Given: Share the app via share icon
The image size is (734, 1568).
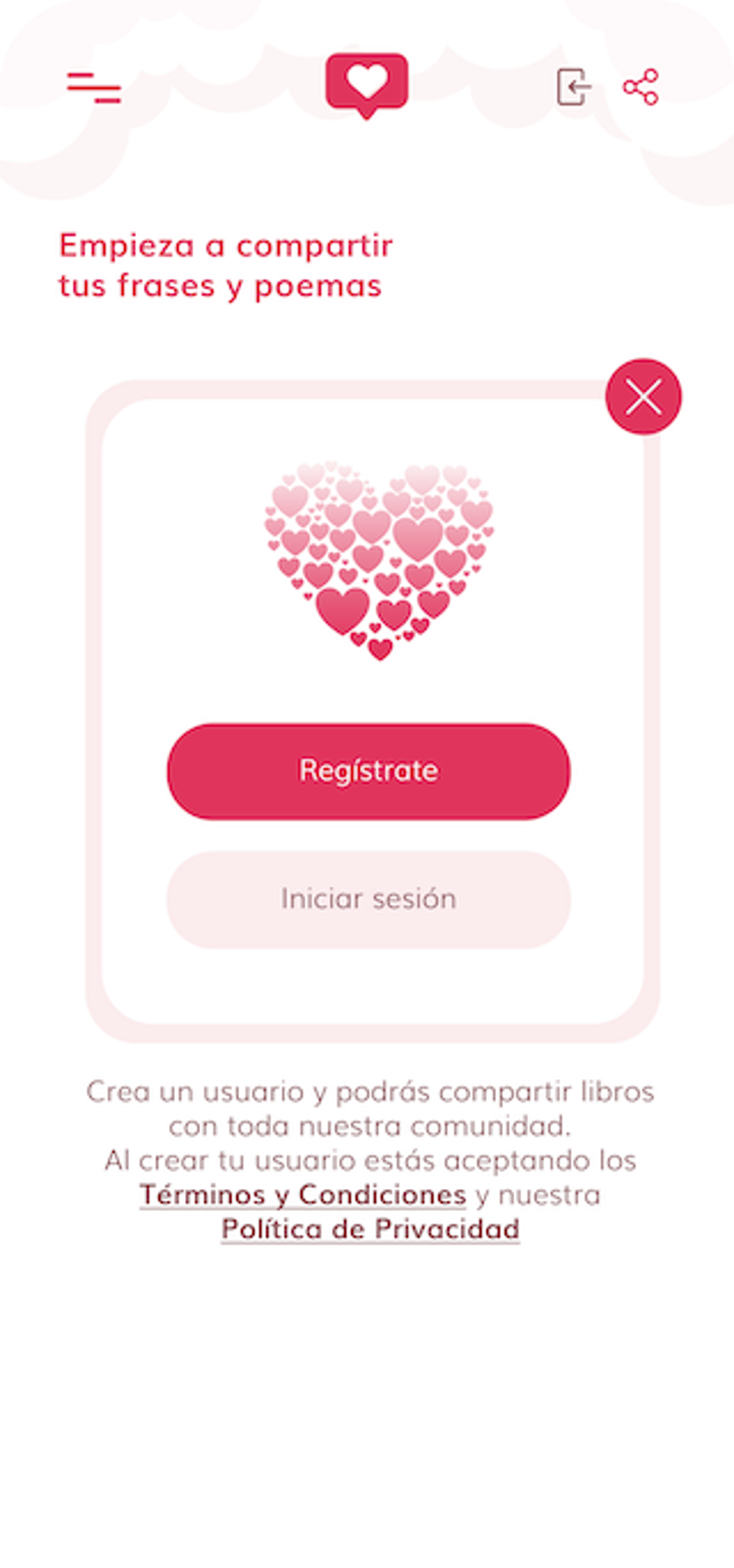Looking at the screenshot, I should pyautogui.click(x=640, y=87).
